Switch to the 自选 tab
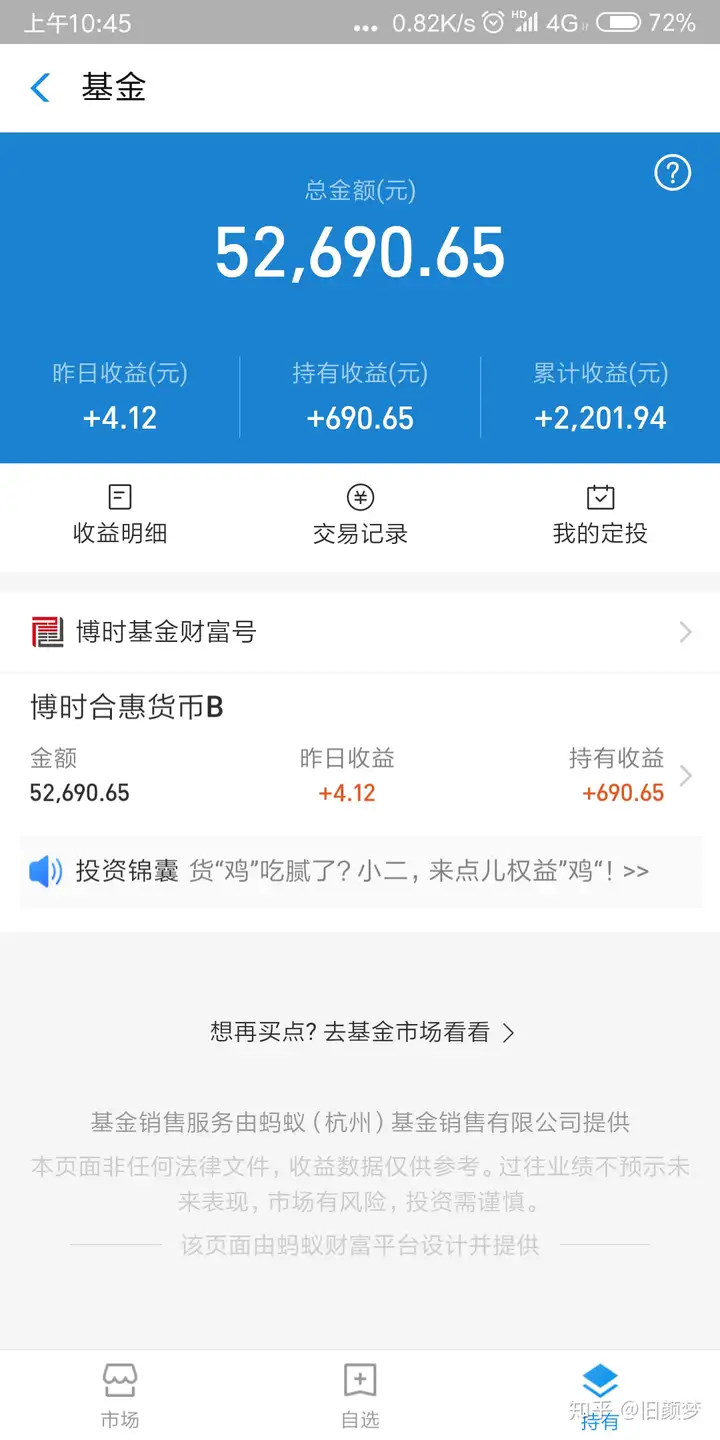Screen dimensions: 720x1440 coord(360,1396)
